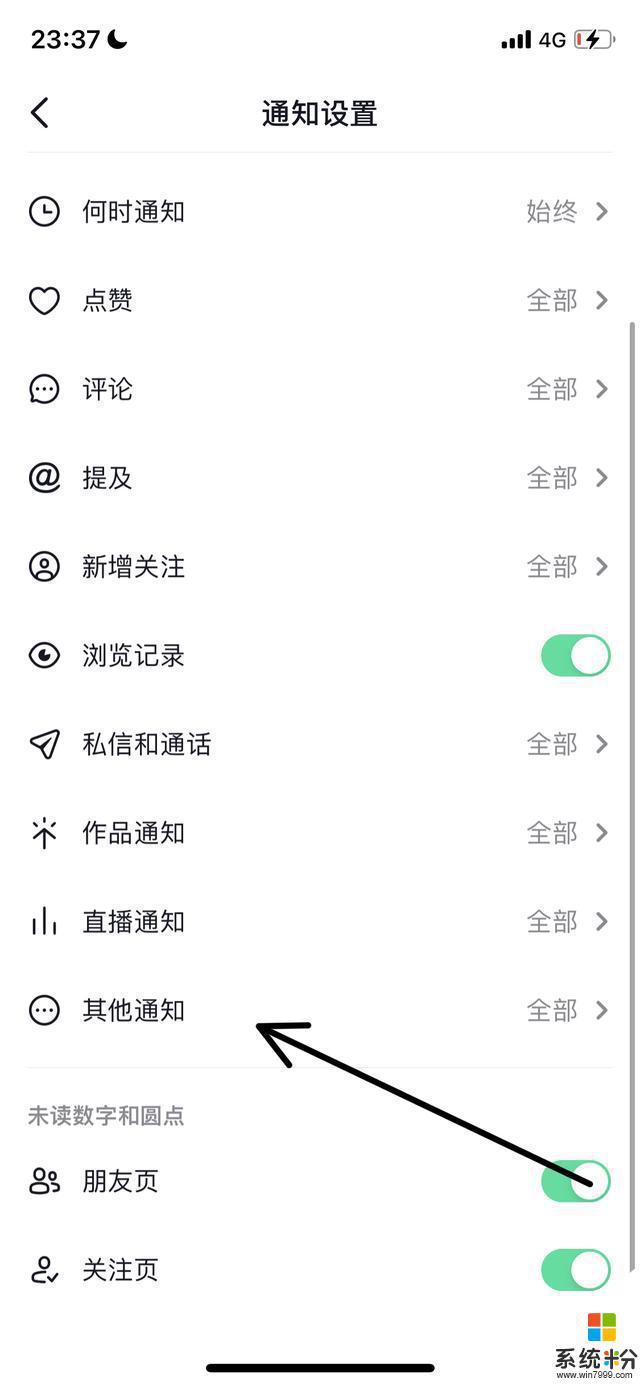The height and width of the screenshot is (1386, 640).
Task: Open 评论 notification options
Action: (x=318, y=389)
